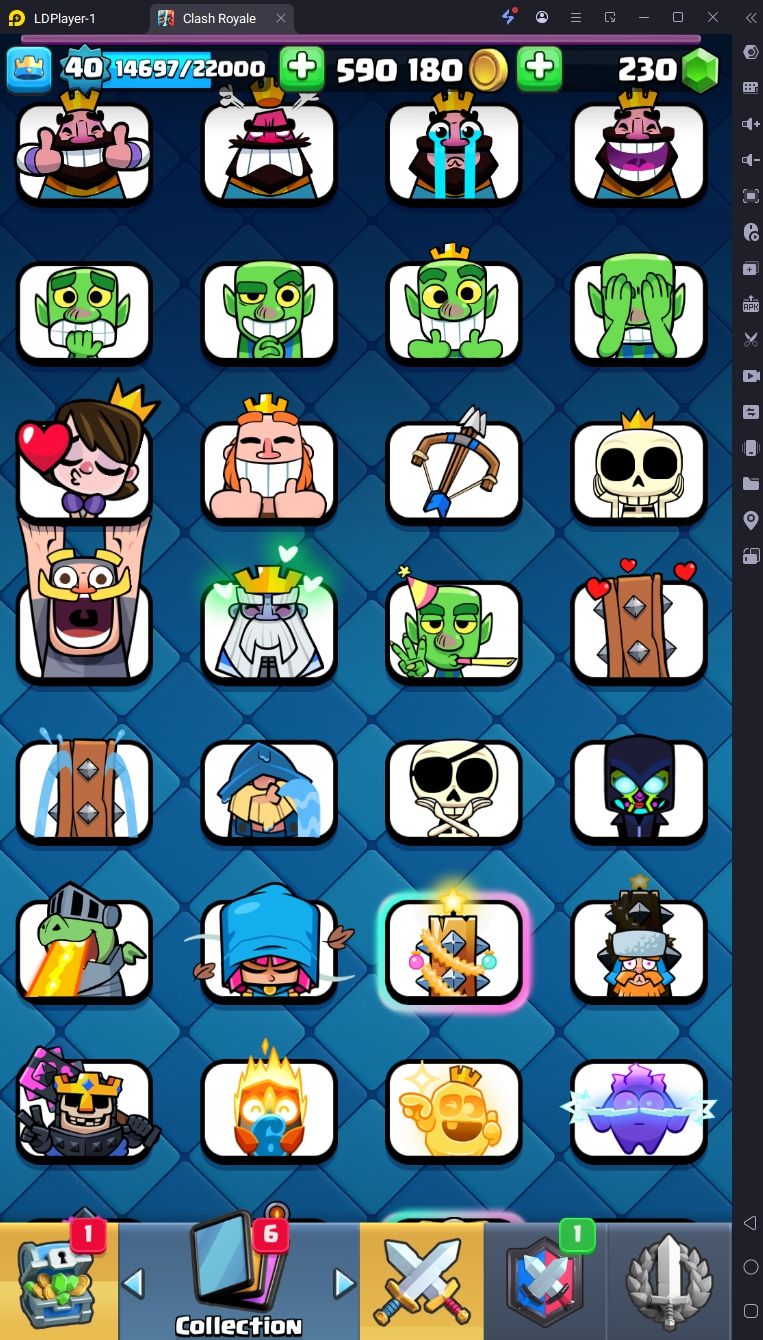Select the fire-breathing baby dragon emote
Viewport: 763px width, 1340px height.
84,950
